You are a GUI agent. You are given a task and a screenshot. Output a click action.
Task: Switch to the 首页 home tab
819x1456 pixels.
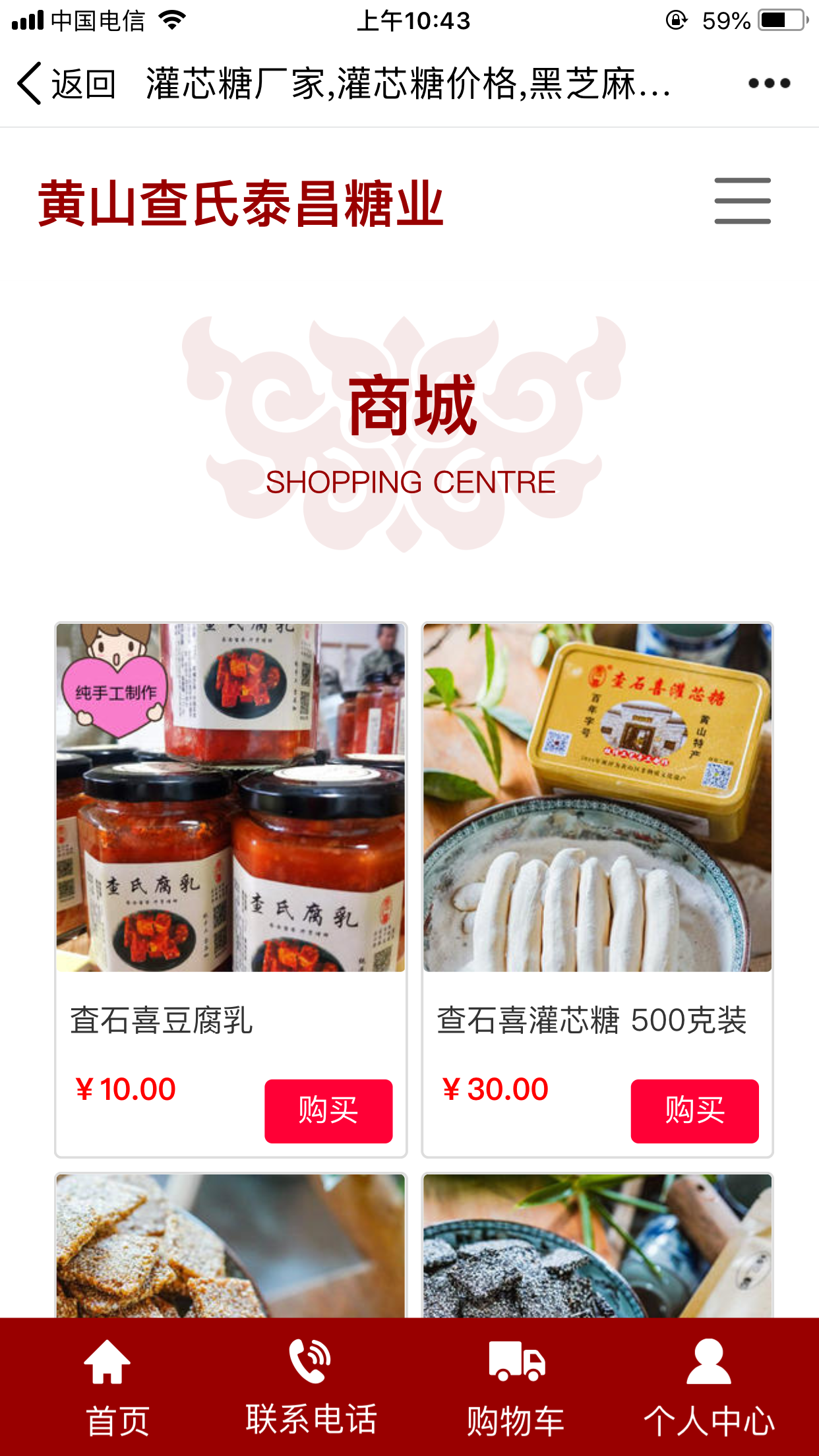click(x=112, y=1387)
